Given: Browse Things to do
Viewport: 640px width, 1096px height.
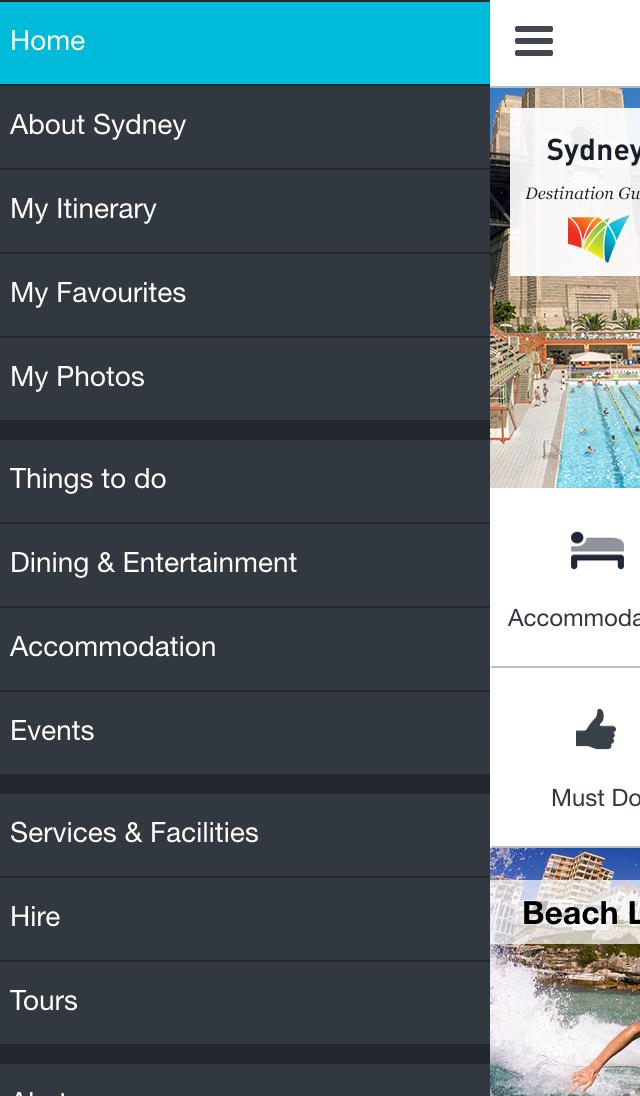Looking at the screenshot, I should 244,480.
